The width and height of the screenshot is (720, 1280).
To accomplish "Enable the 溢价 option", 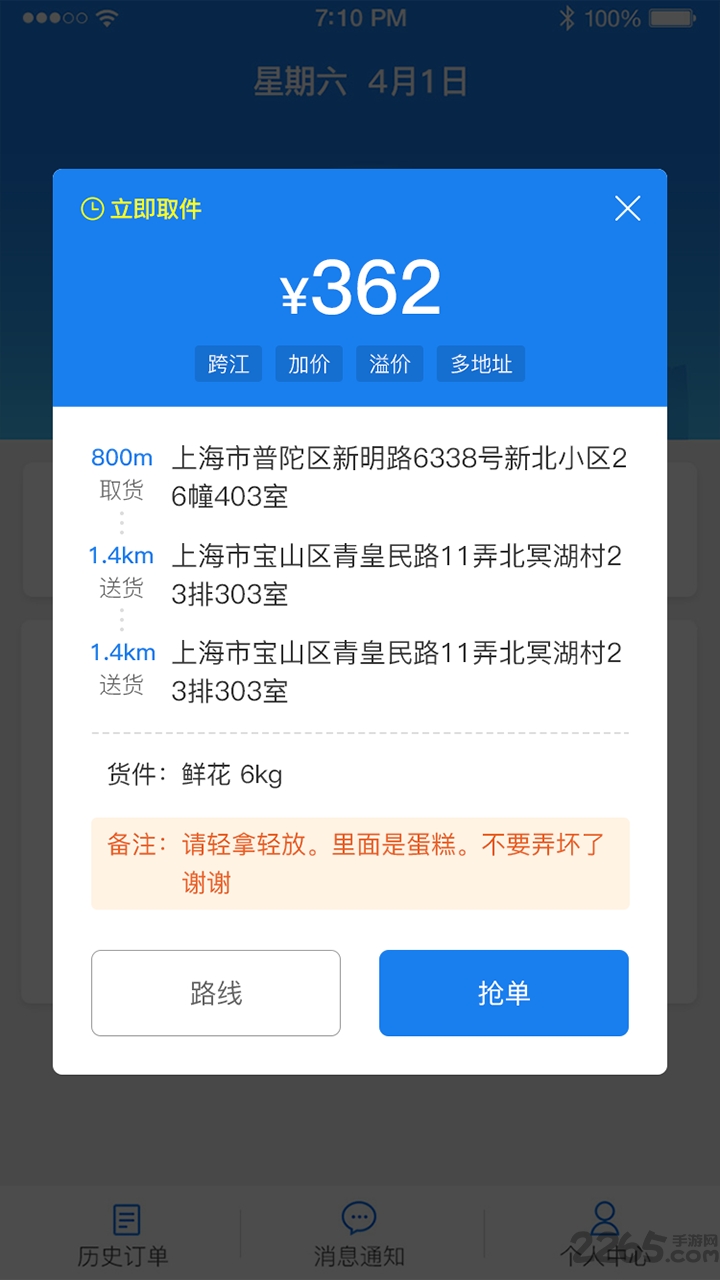I will click(x=389, y=364).
